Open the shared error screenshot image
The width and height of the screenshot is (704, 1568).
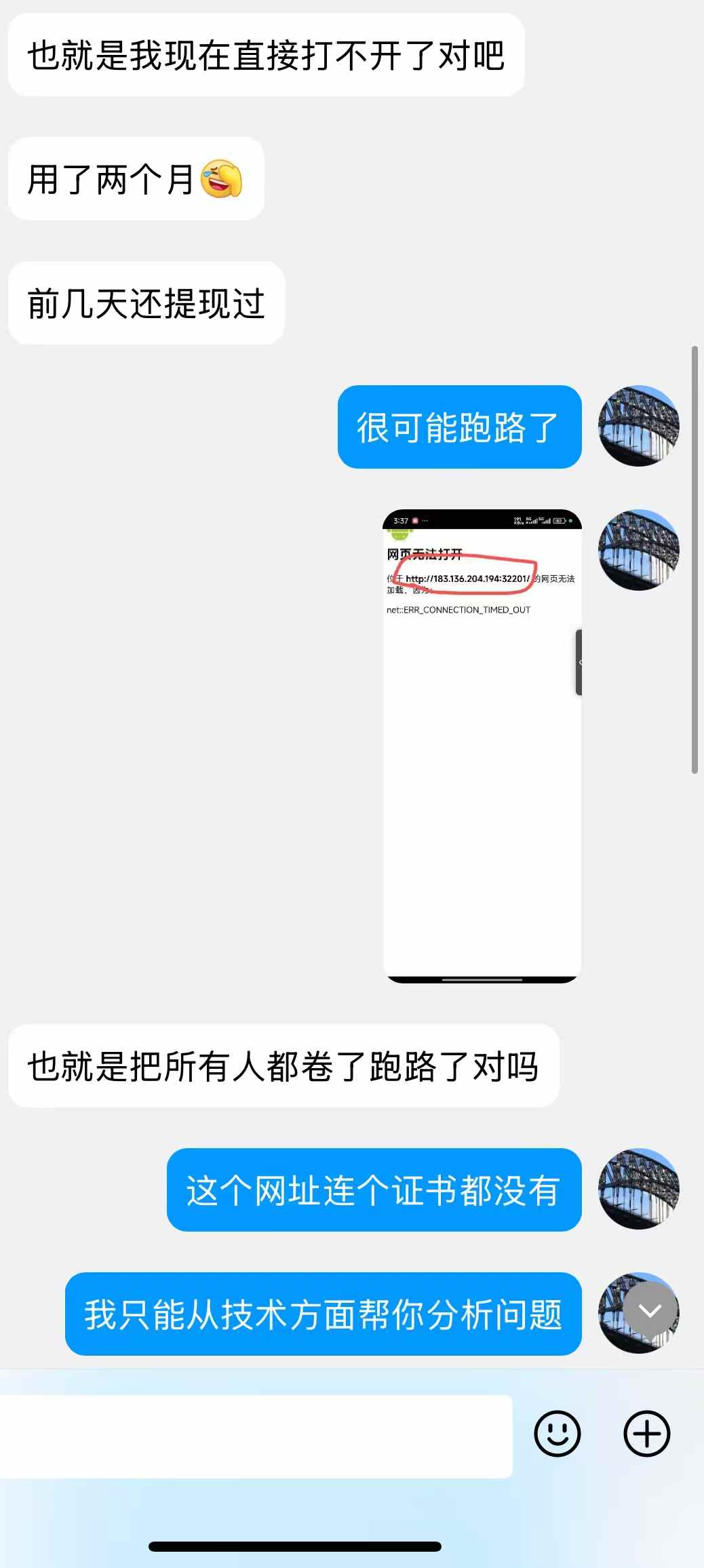point(482,746)
